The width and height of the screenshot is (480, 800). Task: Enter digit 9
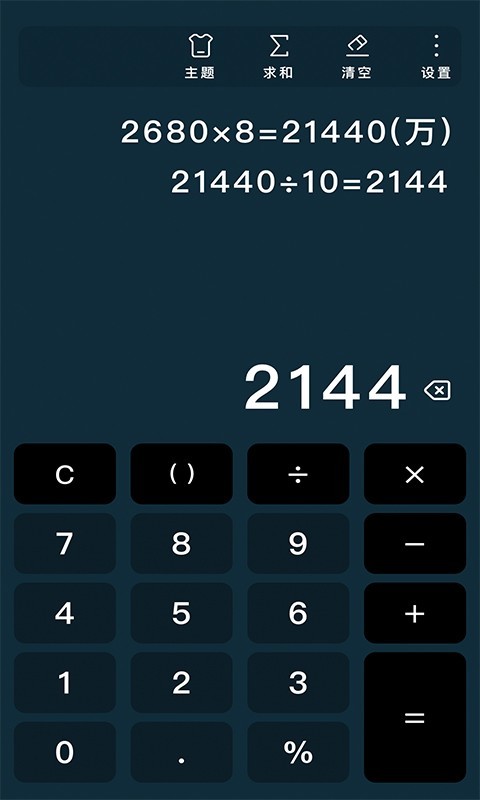click(x=298, y=543)
